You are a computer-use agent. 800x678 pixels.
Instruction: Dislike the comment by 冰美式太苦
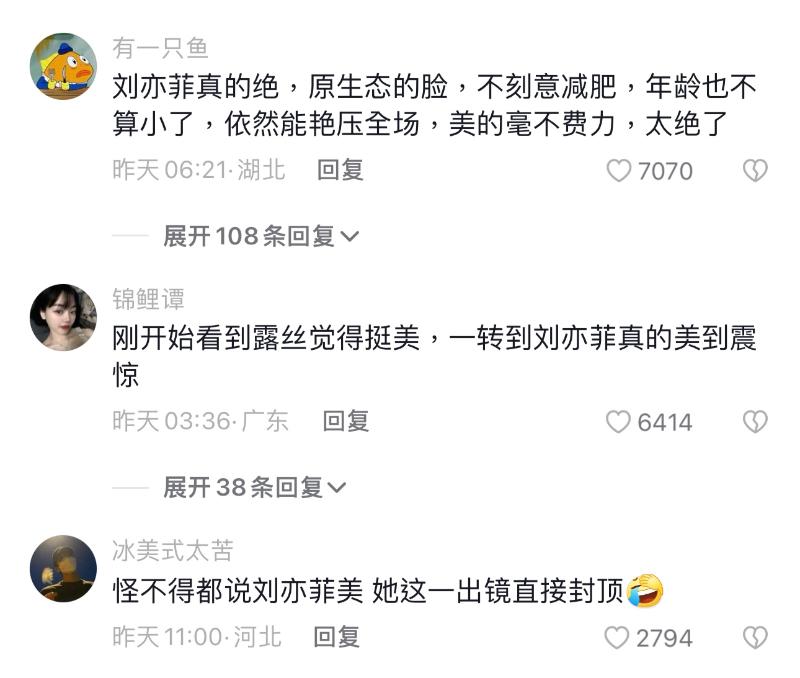click(755, 637)
